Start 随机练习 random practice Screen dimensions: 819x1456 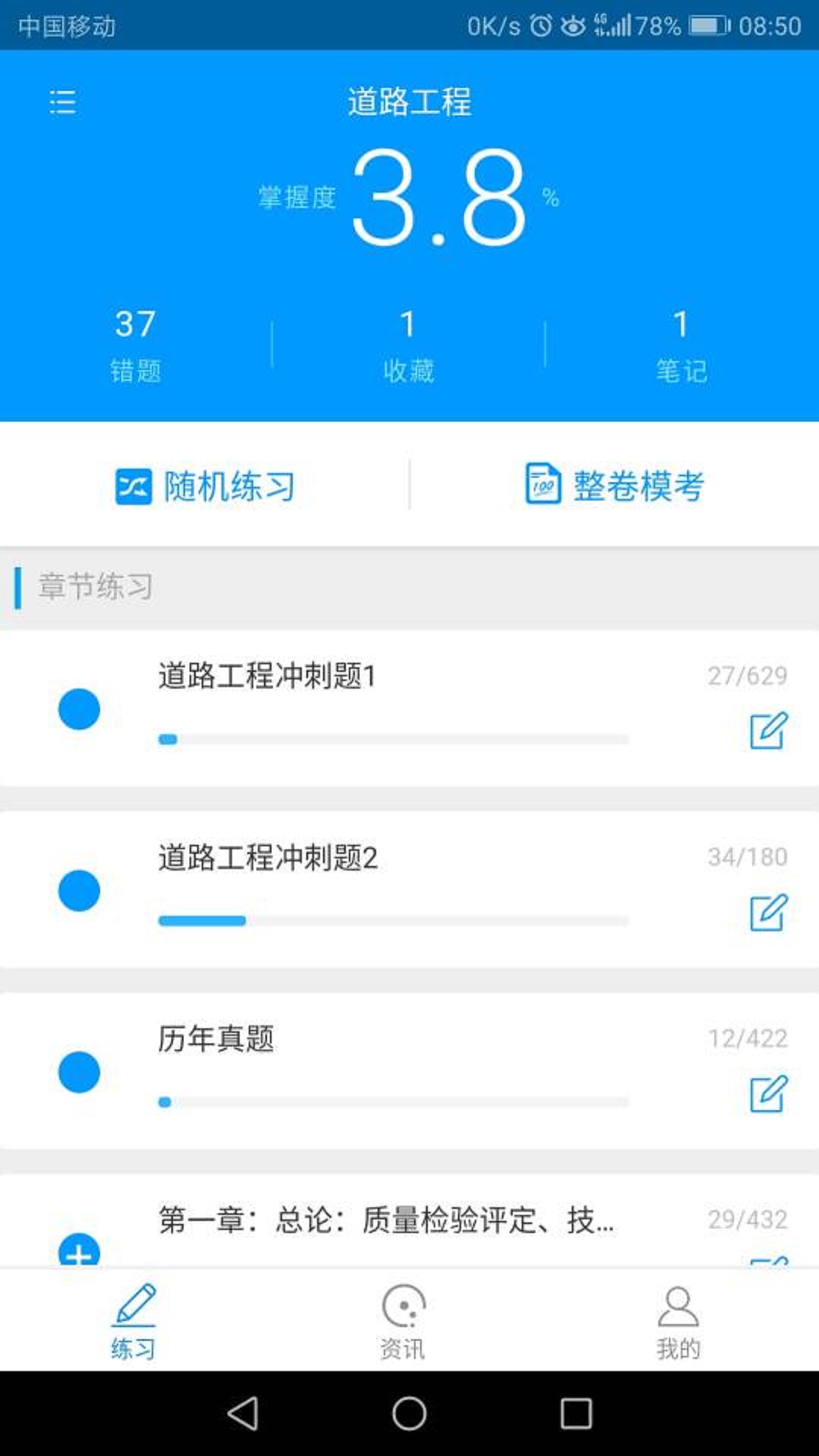(x=205, y=486)
